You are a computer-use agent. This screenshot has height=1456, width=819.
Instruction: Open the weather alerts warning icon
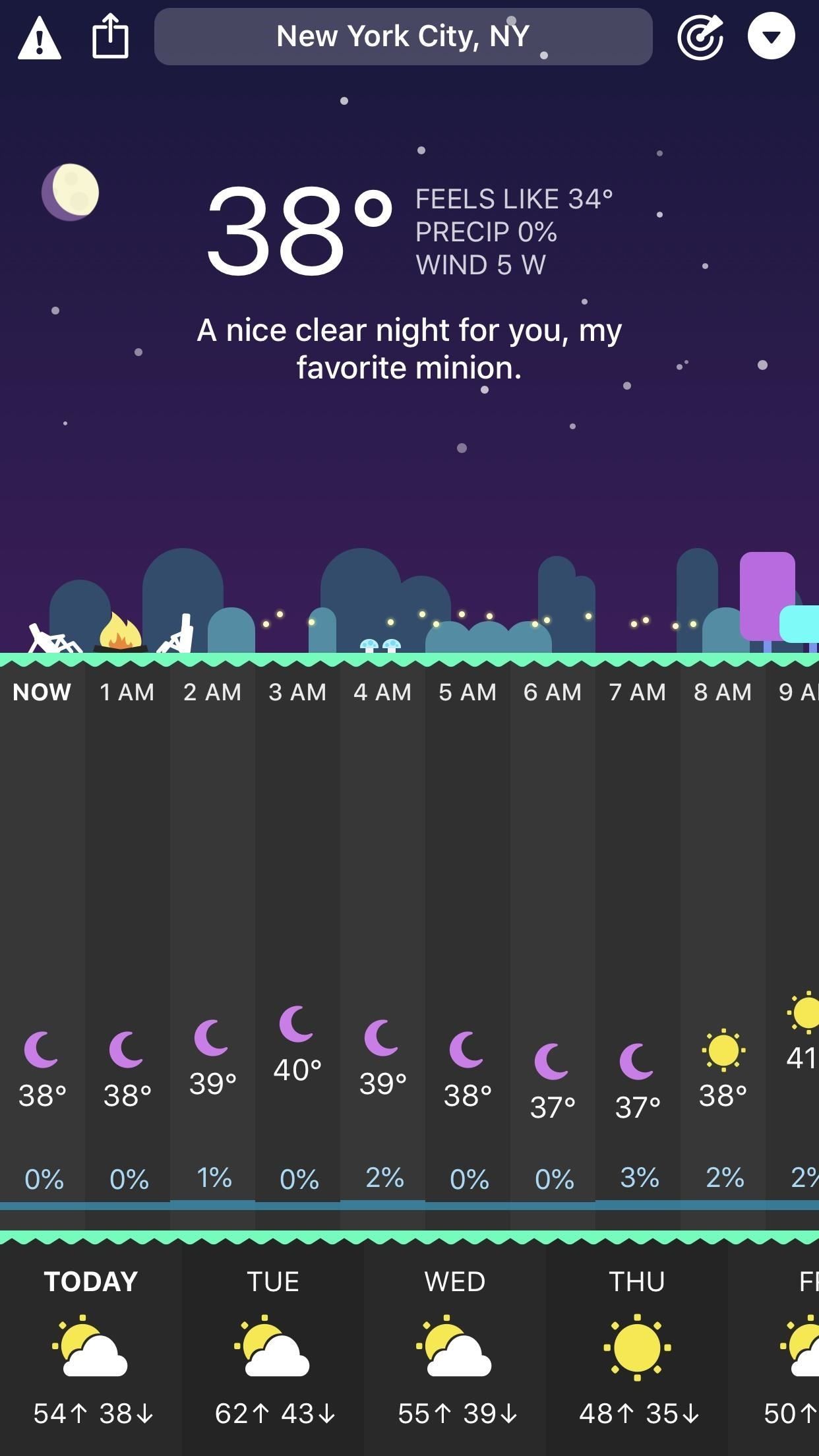coord(40,38)
